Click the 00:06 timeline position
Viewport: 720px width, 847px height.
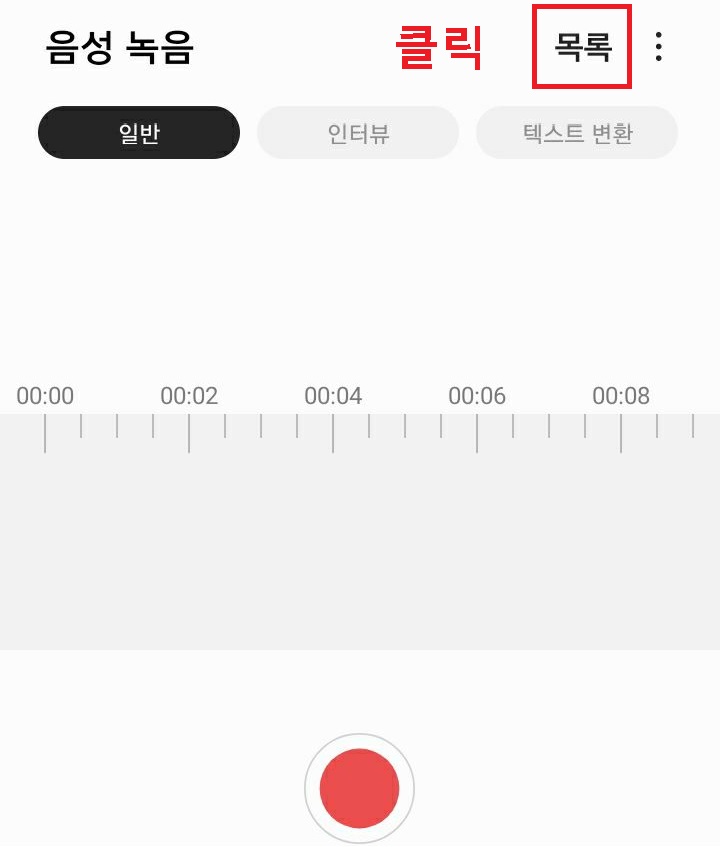tap(476, 396)
